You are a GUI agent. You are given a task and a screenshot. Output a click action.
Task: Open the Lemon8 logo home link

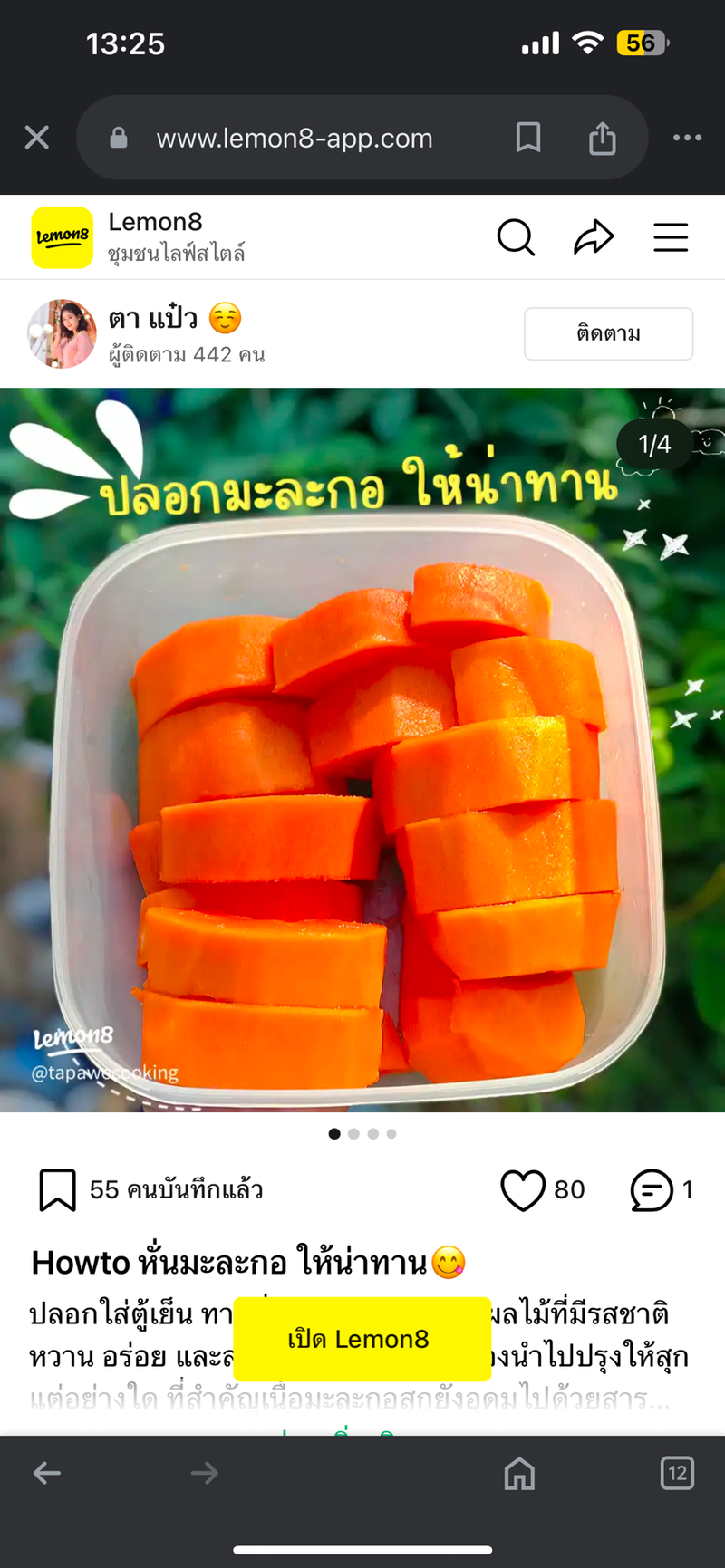[x=62, y=237]
